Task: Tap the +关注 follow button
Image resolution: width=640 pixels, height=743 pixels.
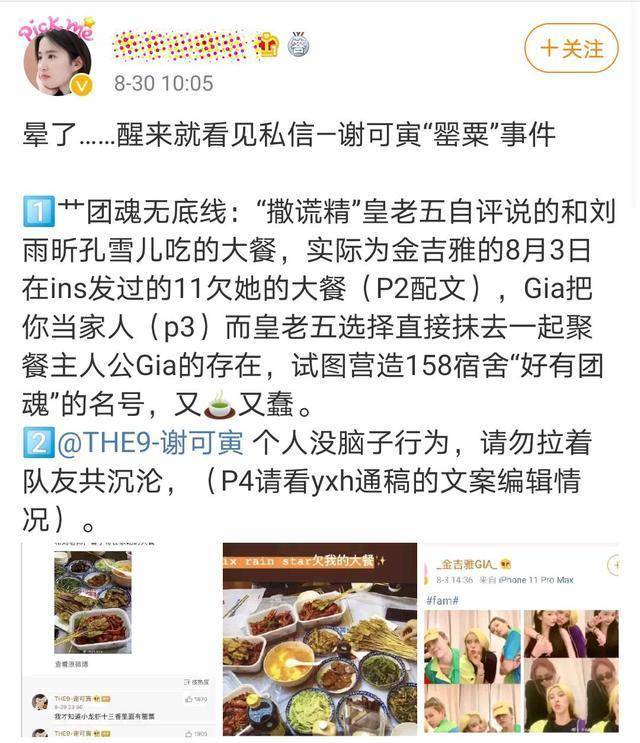Action: pos(571,48)
